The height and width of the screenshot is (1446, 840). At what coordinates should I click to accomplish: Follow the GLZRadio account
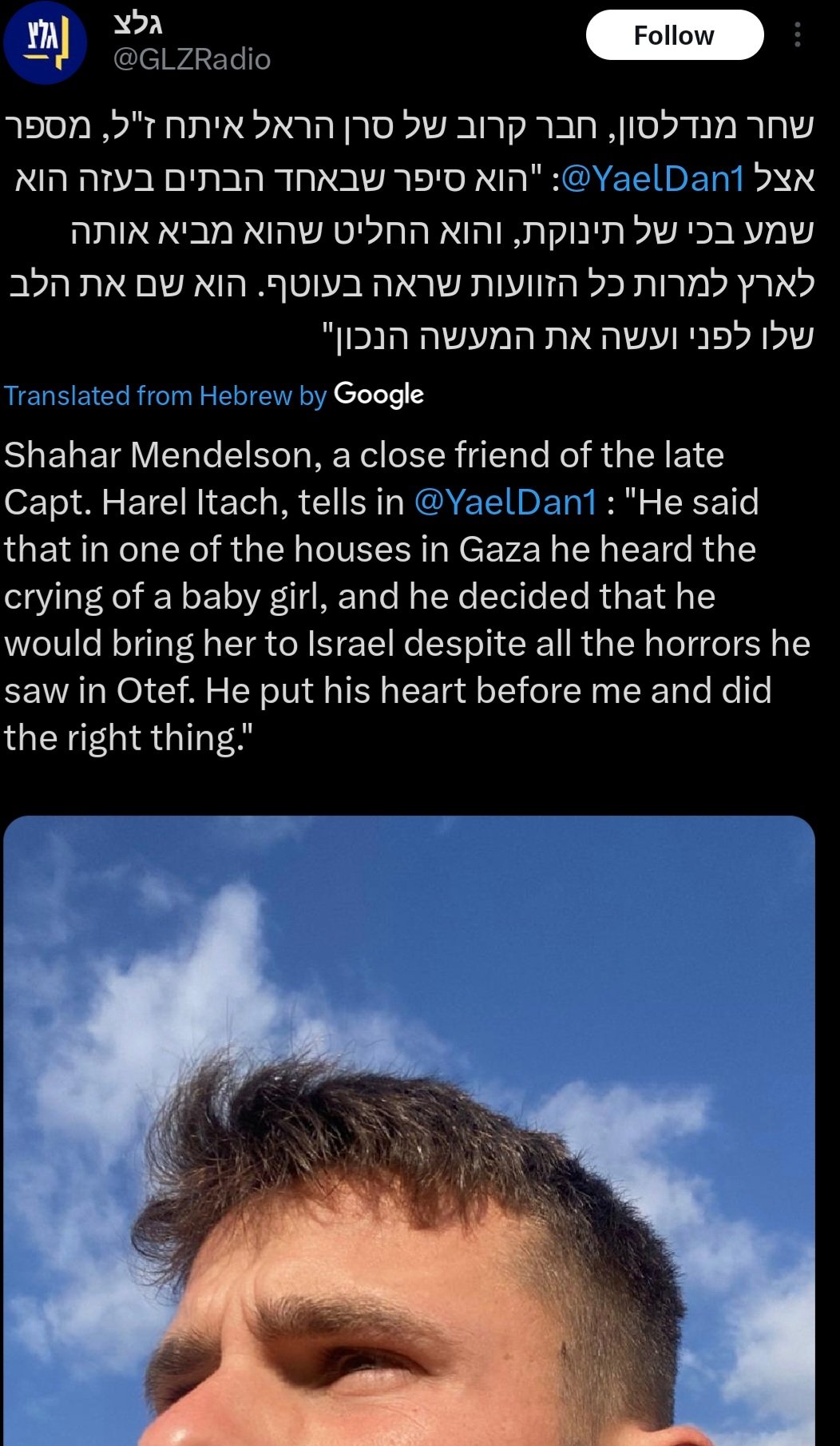(675, 35)
